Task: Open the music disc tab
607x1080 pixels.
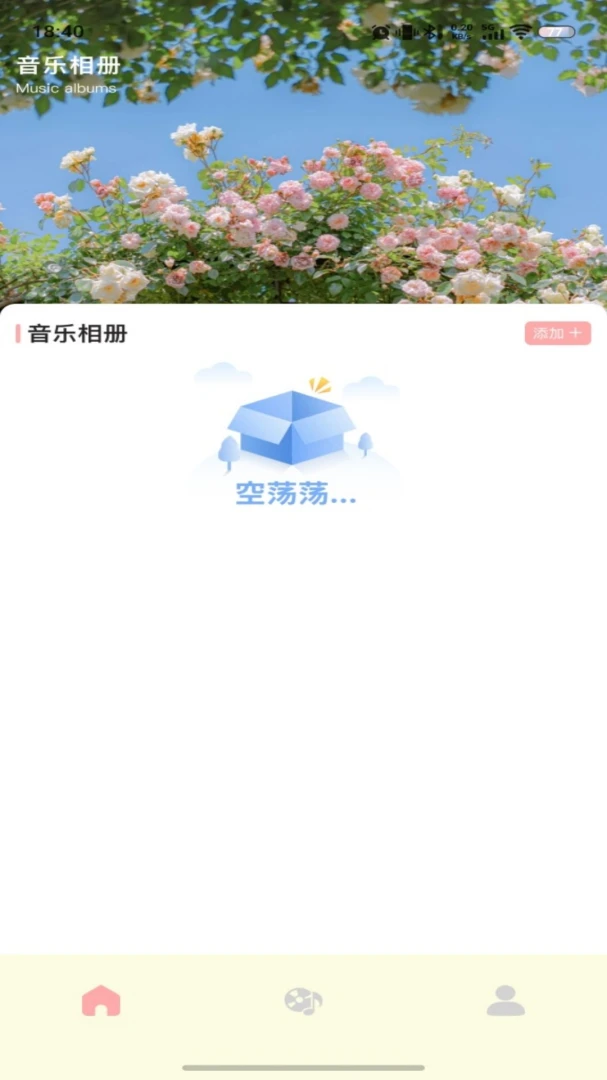Action: coord(303,1001)
